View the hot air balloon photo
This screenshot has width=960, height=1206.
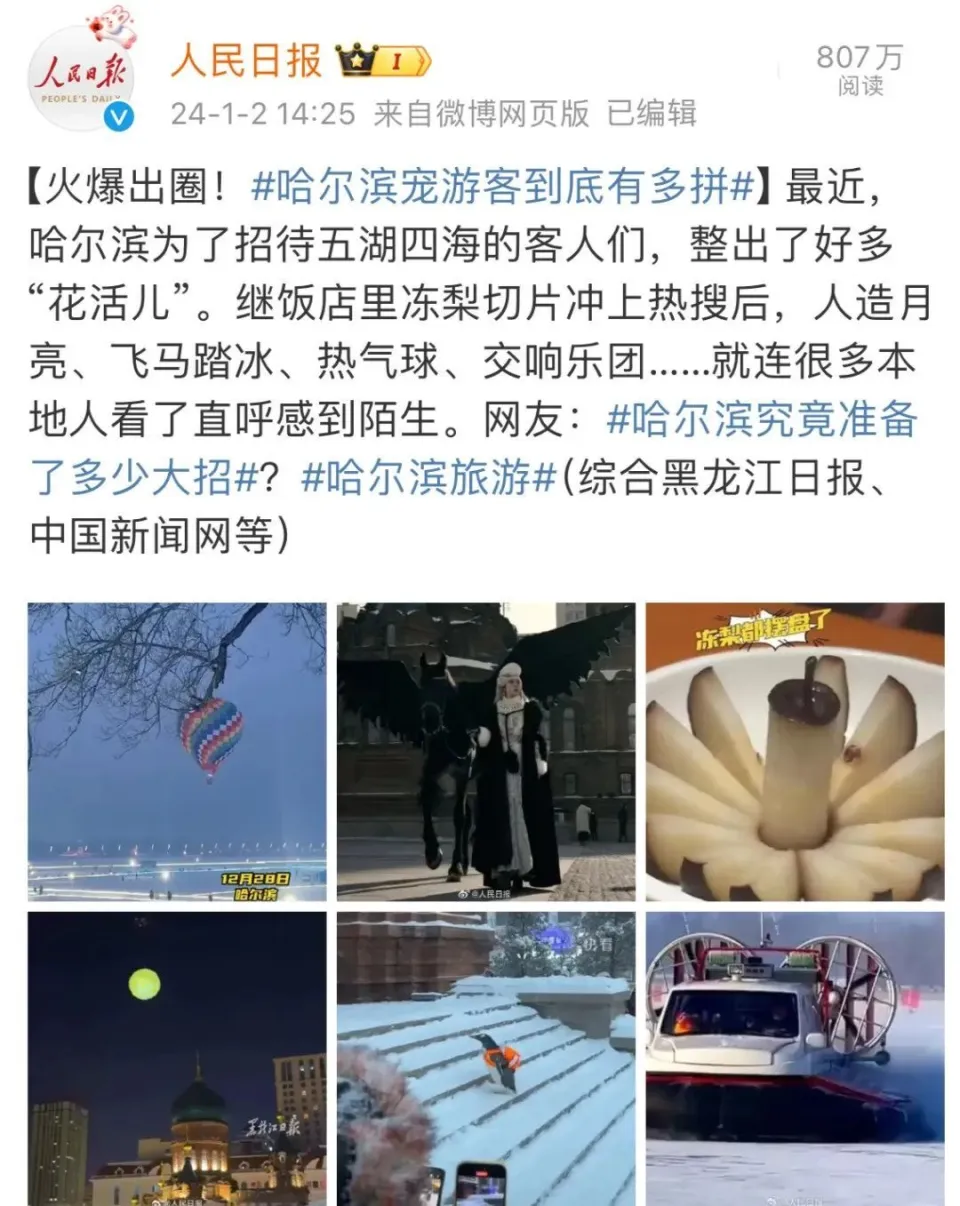point(177,751)
